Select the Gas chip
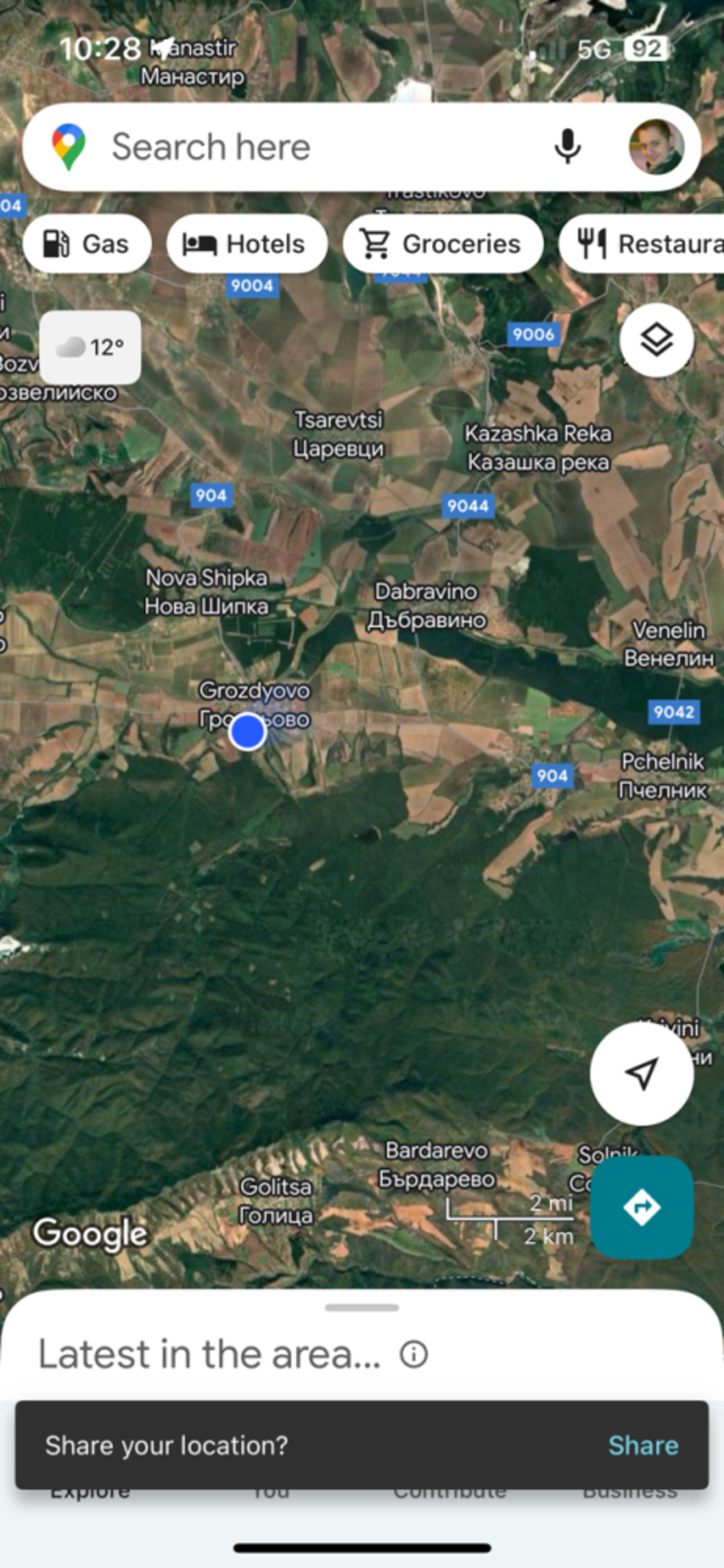 87,244
